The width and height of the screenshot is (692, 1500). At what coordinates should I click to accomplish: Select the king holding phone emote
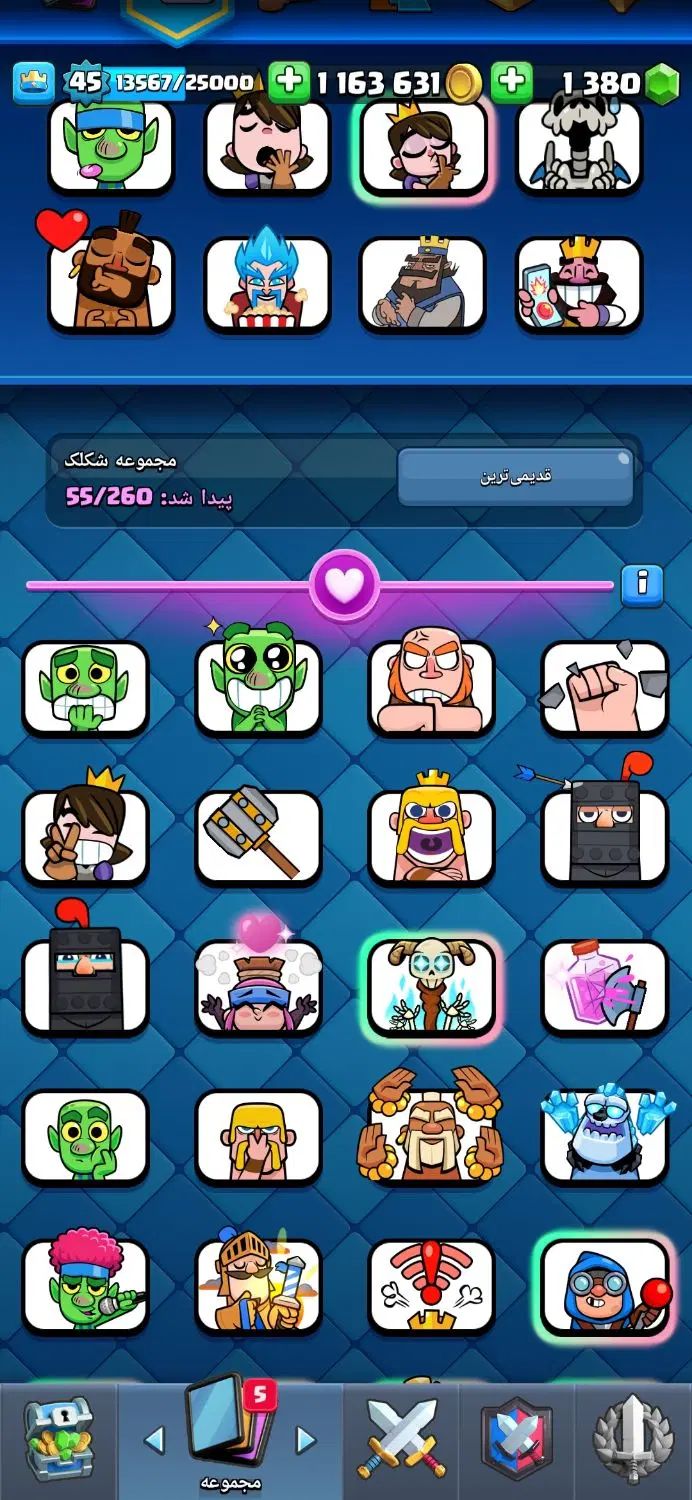click(579, 283)
